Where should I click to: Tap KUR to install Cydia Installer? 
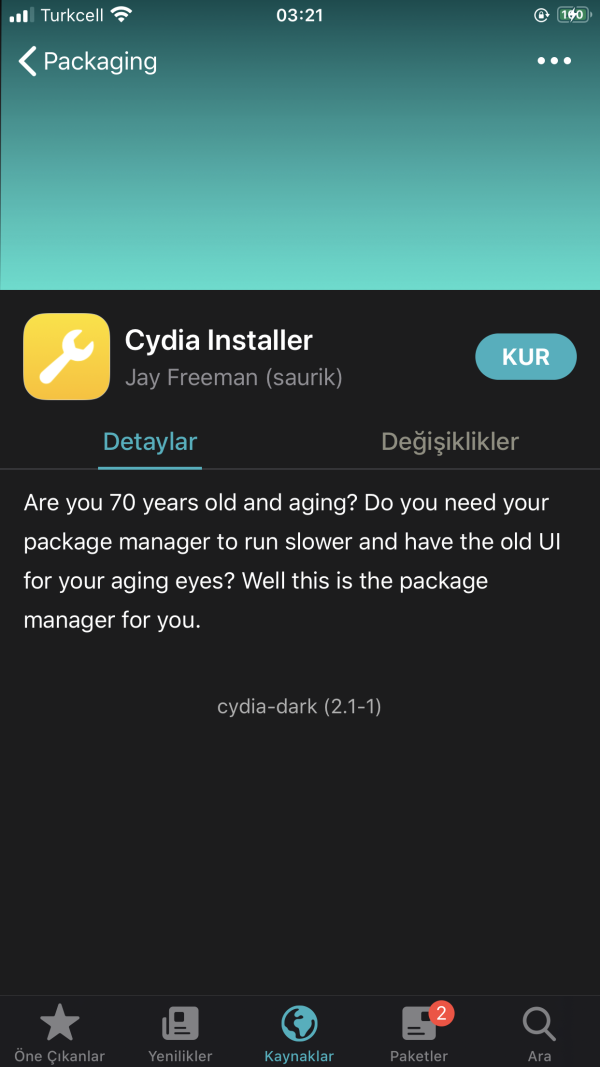[526, 358]
